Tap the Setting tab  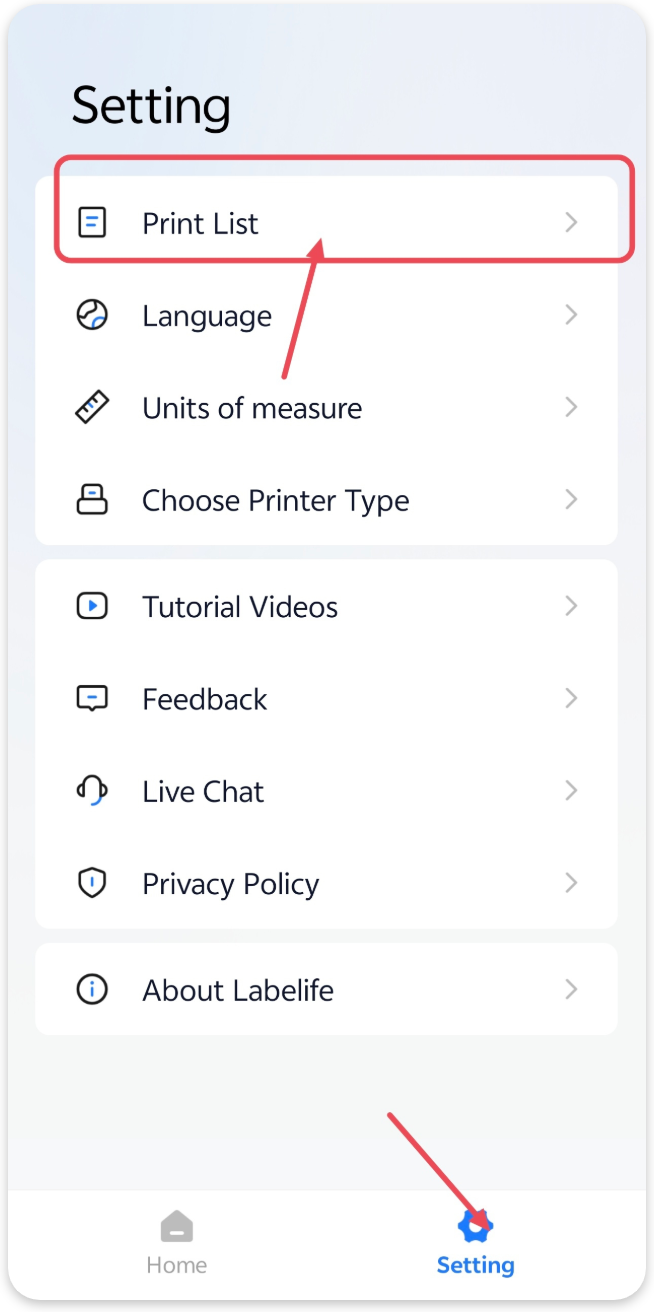(x=475, y=1243)
